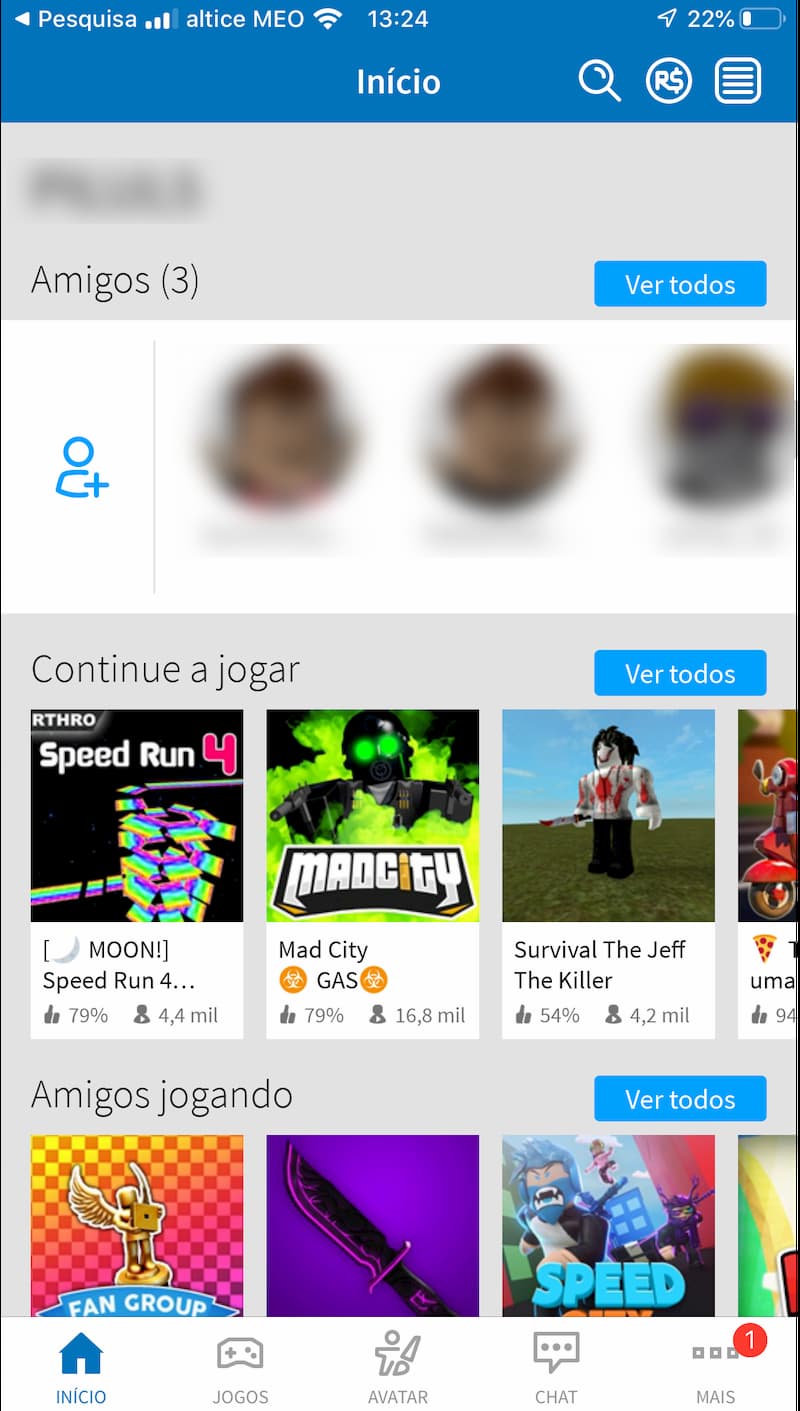Open the Speed City game tile
800x1411 pixels.
click(x=608, y=1225)
